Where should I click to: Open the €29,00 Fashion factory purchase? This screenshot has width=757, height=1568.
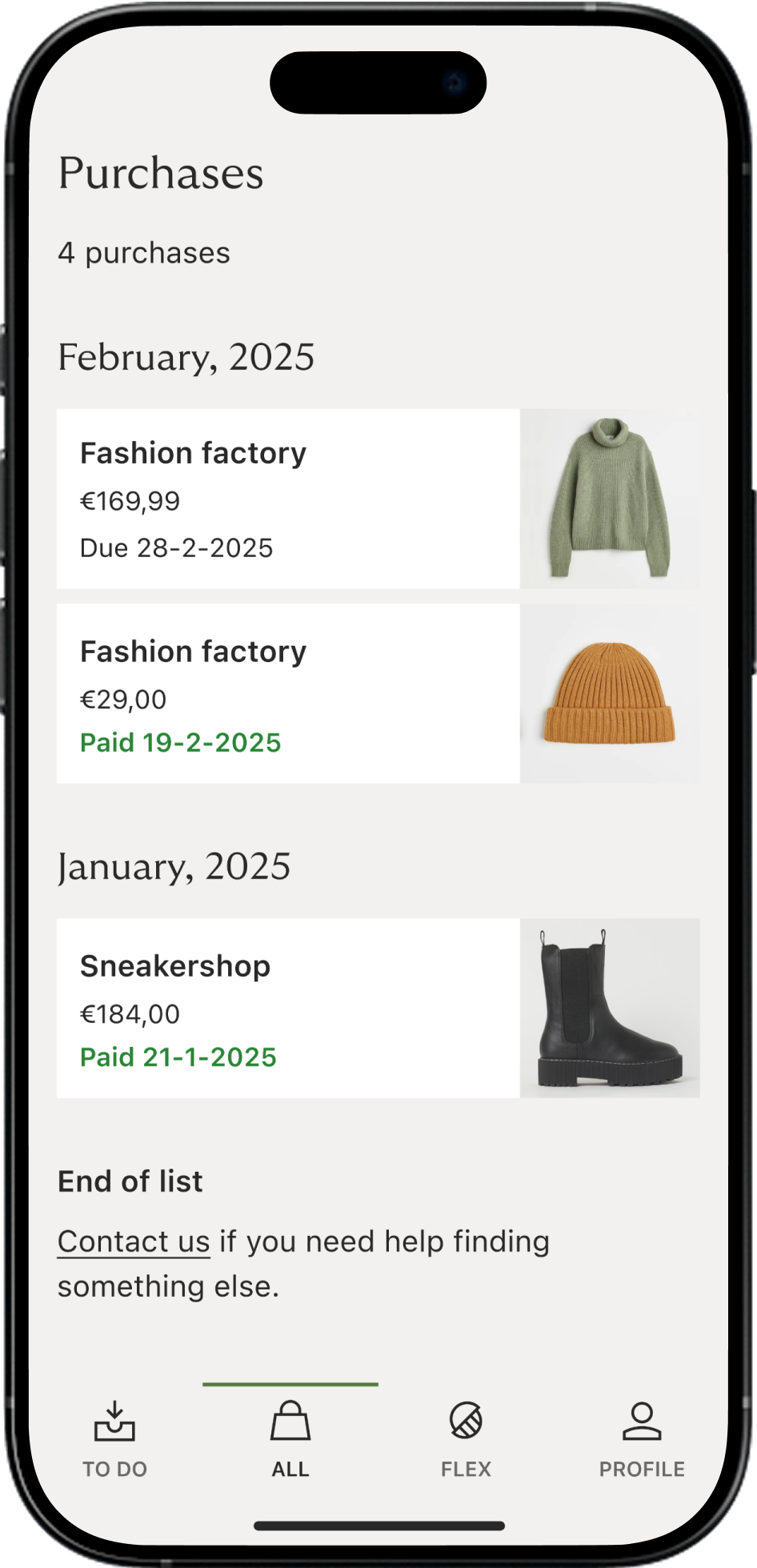378,693
